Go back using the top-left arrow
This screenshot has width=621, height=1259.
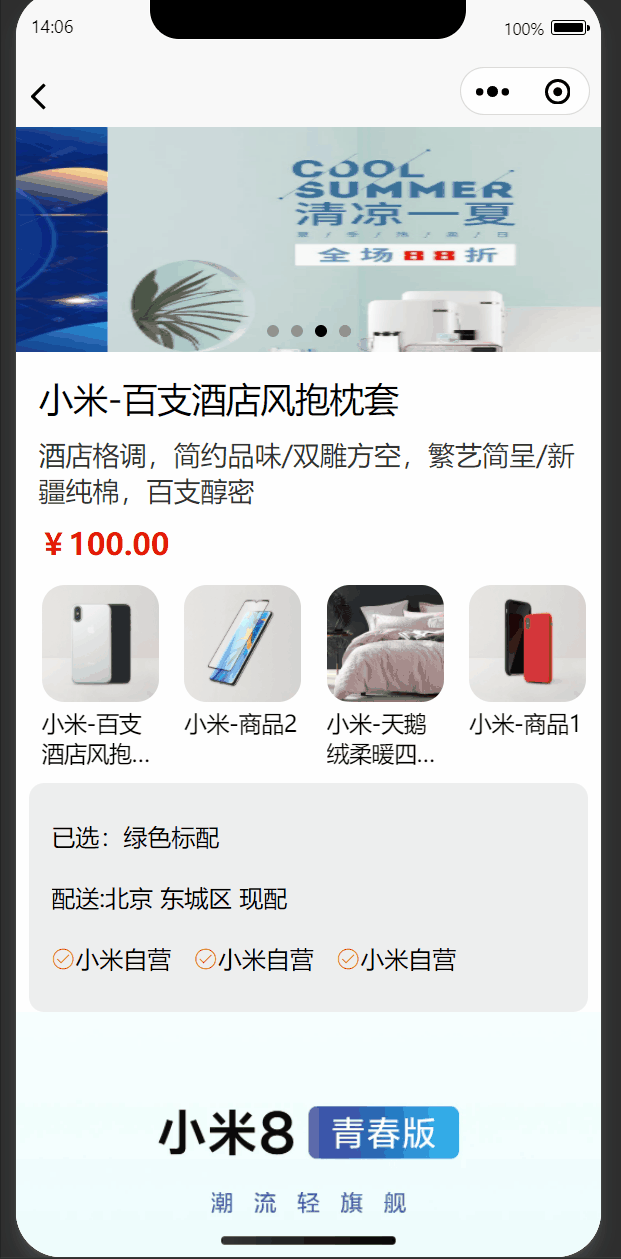click(x=38, y=96)
